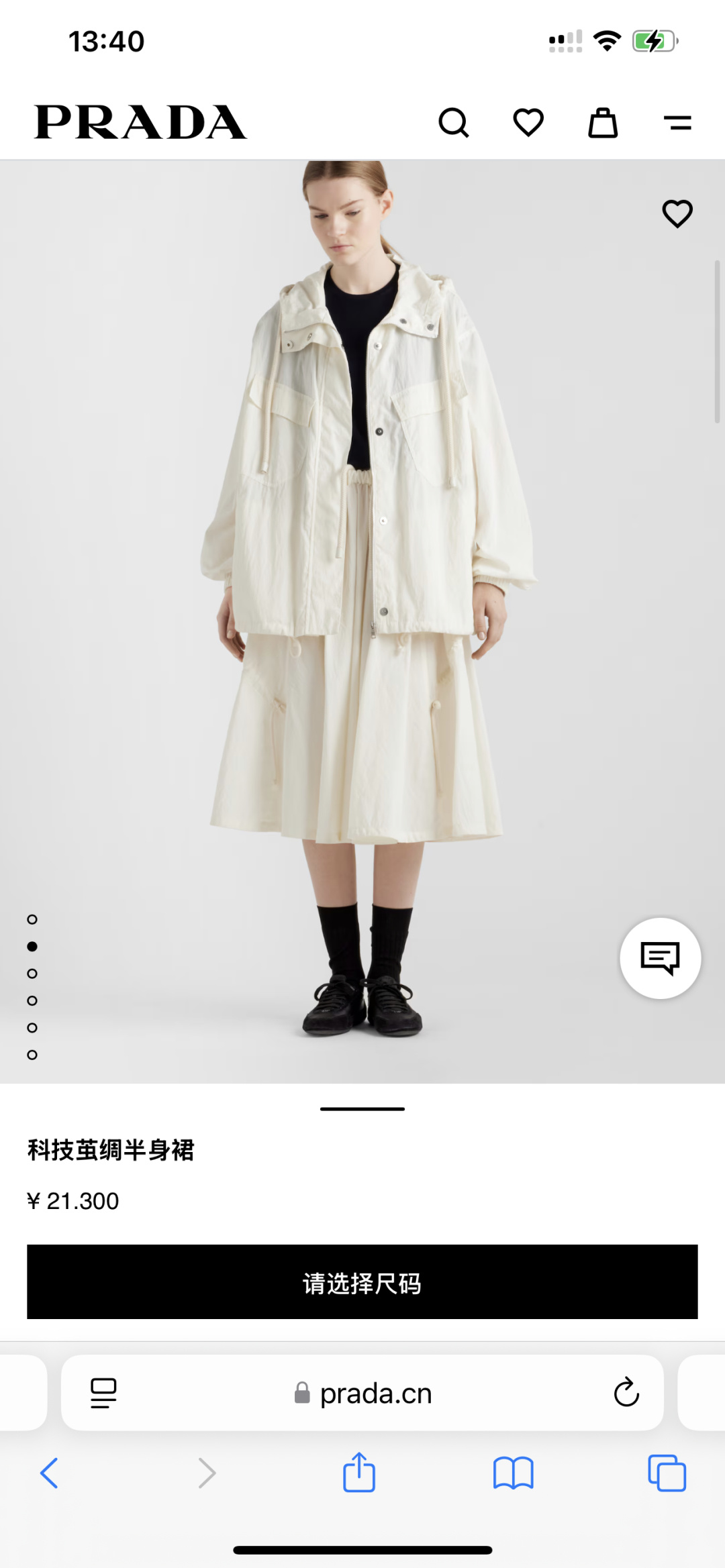The width and height of the screenshot is (725, 1568).
Task: Add this skirt to the wishlist
Action: (677, 214)
